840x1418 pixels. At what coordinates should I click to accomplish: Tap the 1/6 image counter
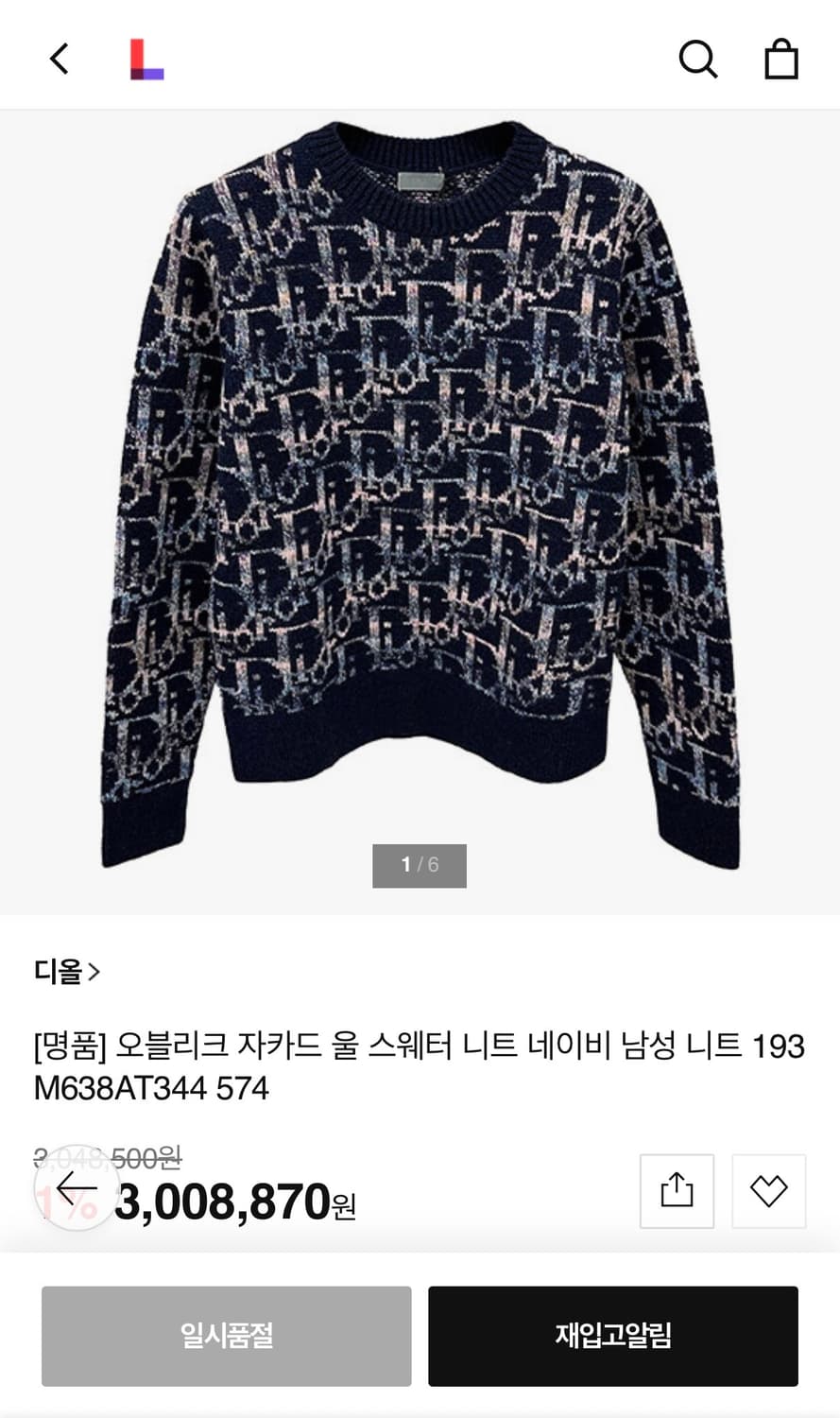tap(420, 864)
